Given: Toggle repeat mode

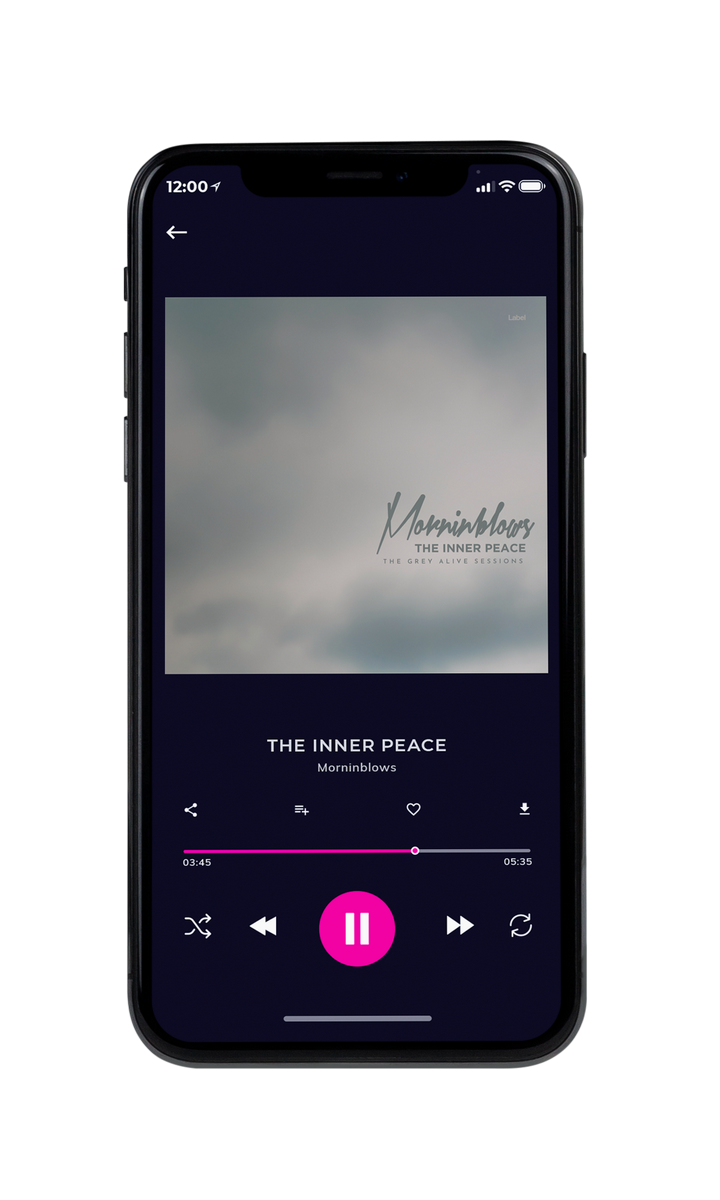Looking at the screenshot, I should (x=521, y=925).
